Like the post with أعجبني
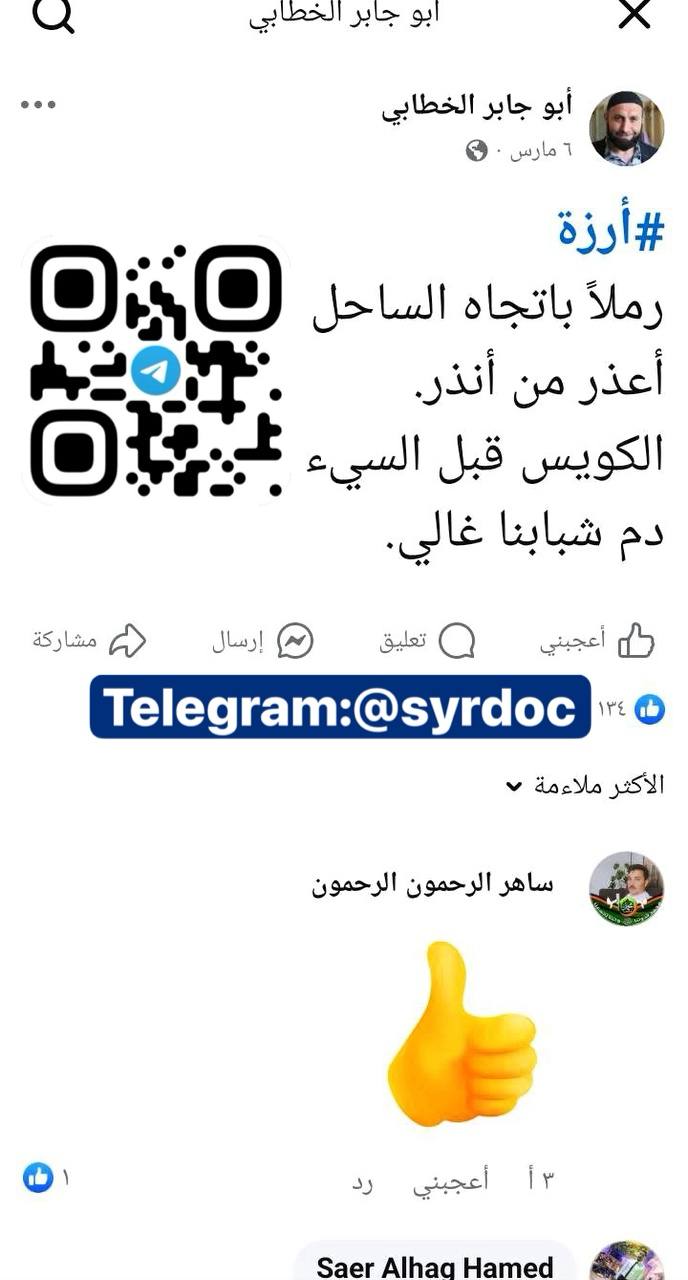The height and width of the screenshot is (1280, 688). tap(598, 641)
